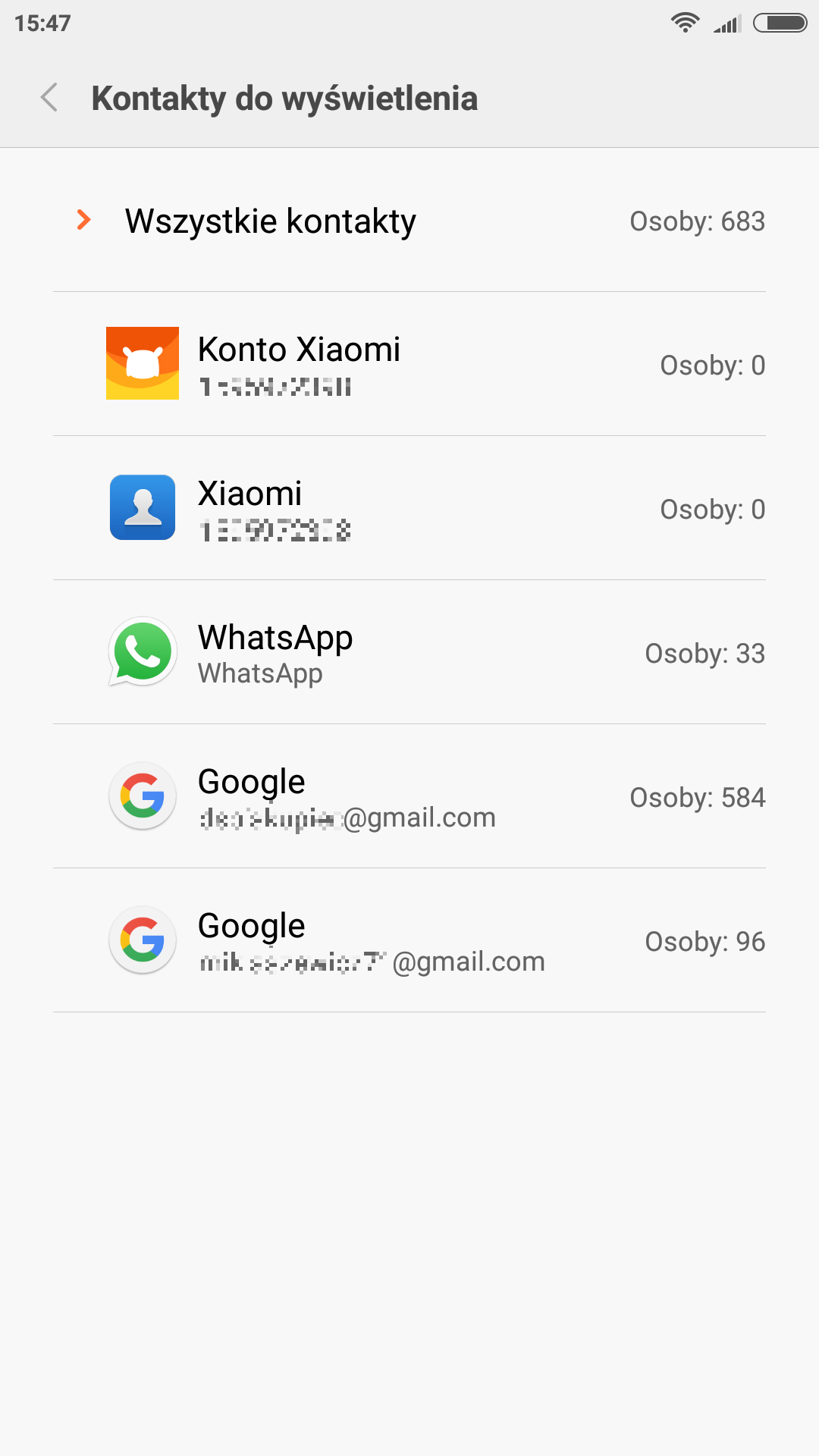Choose the Konto Xiaomi account
The width and height of the screenshot is (819, 1456).
coord(409,365)
